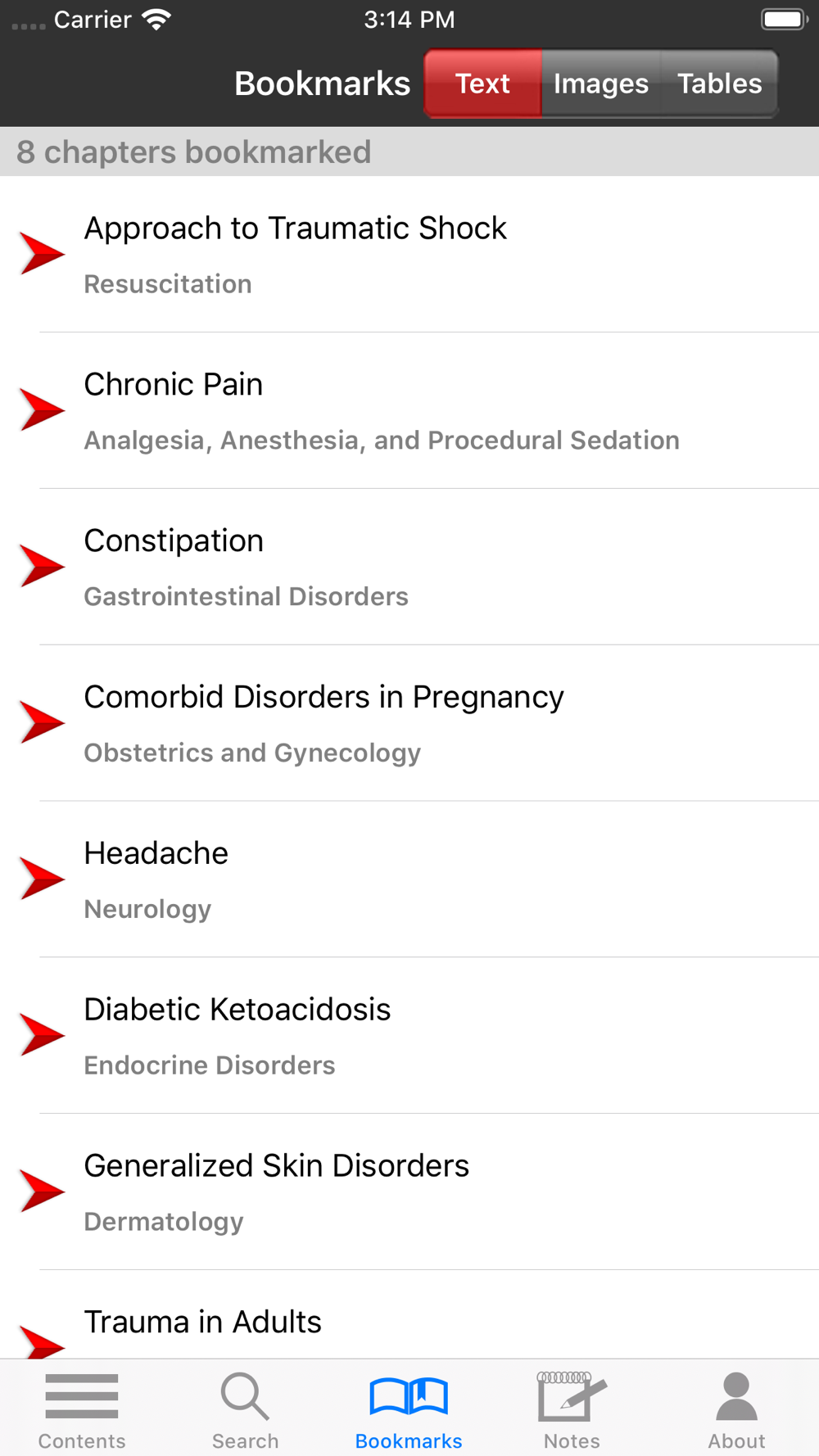Image resolution: width=819 pixels, height=1456 pixels.
Task: Select the Text segment
Action: (483, 84)
